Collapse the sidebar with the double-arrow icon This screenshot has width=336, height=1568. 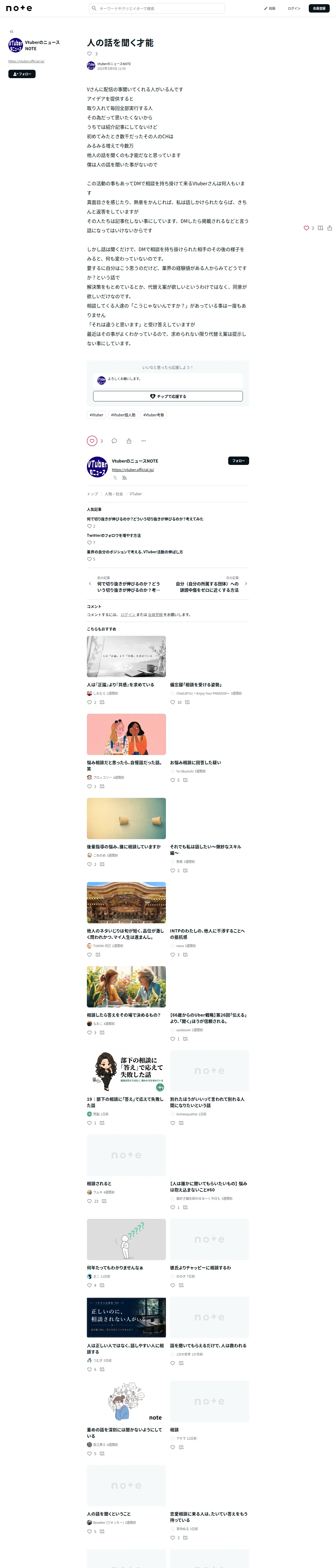pos(12,32)
